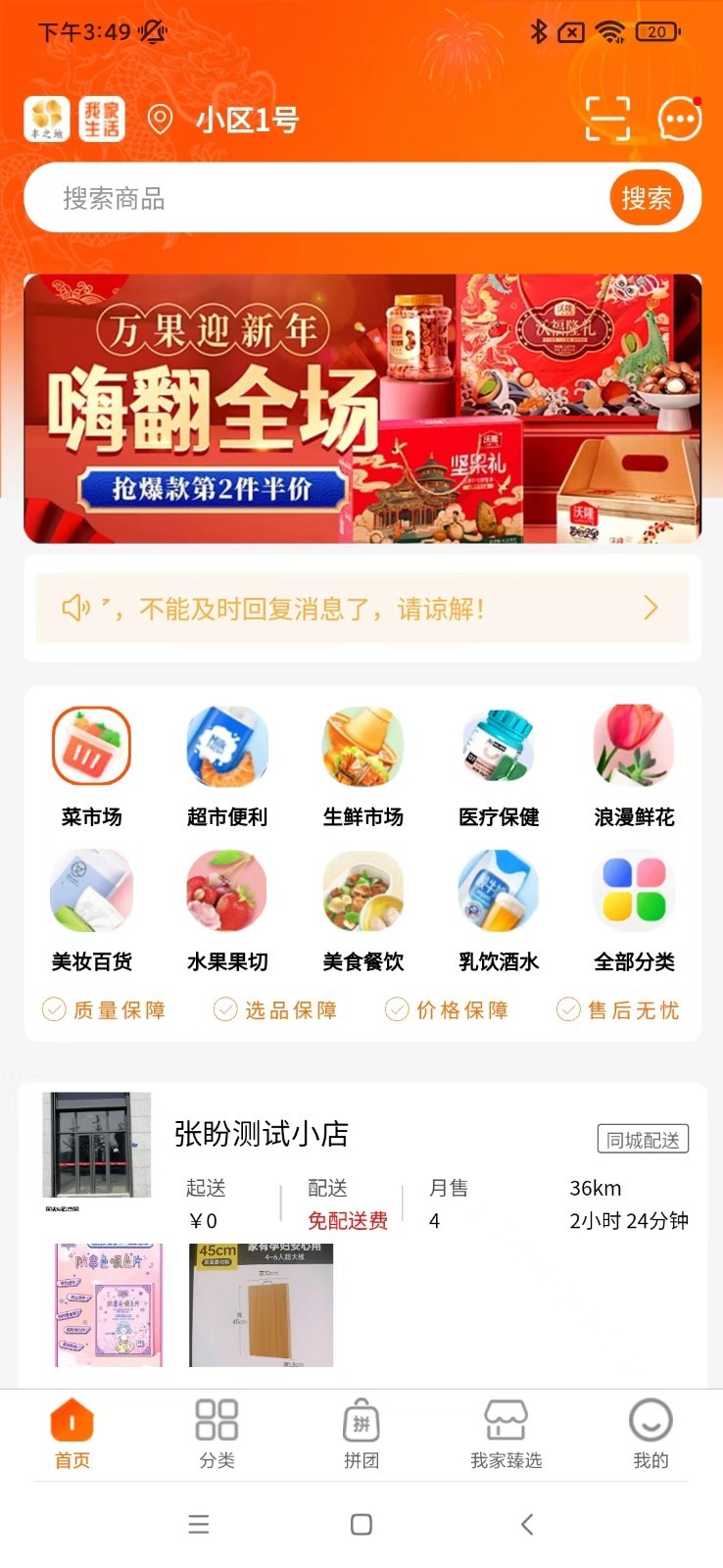Browse the 水果果切 category

click(x=227, y=910)
